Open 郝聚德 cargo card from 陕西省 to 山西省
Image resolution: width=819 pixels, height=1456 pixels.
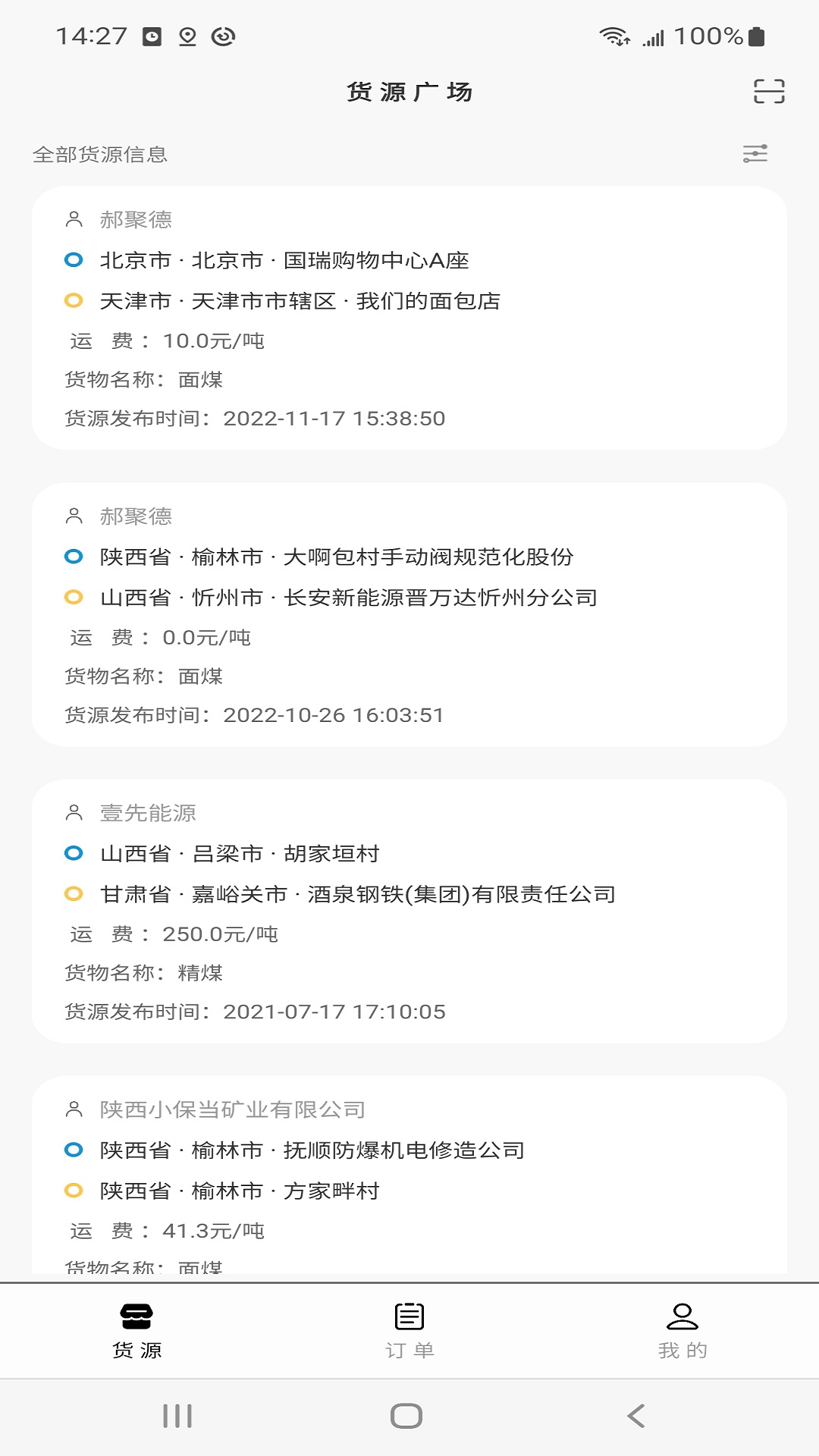[409, 615]
